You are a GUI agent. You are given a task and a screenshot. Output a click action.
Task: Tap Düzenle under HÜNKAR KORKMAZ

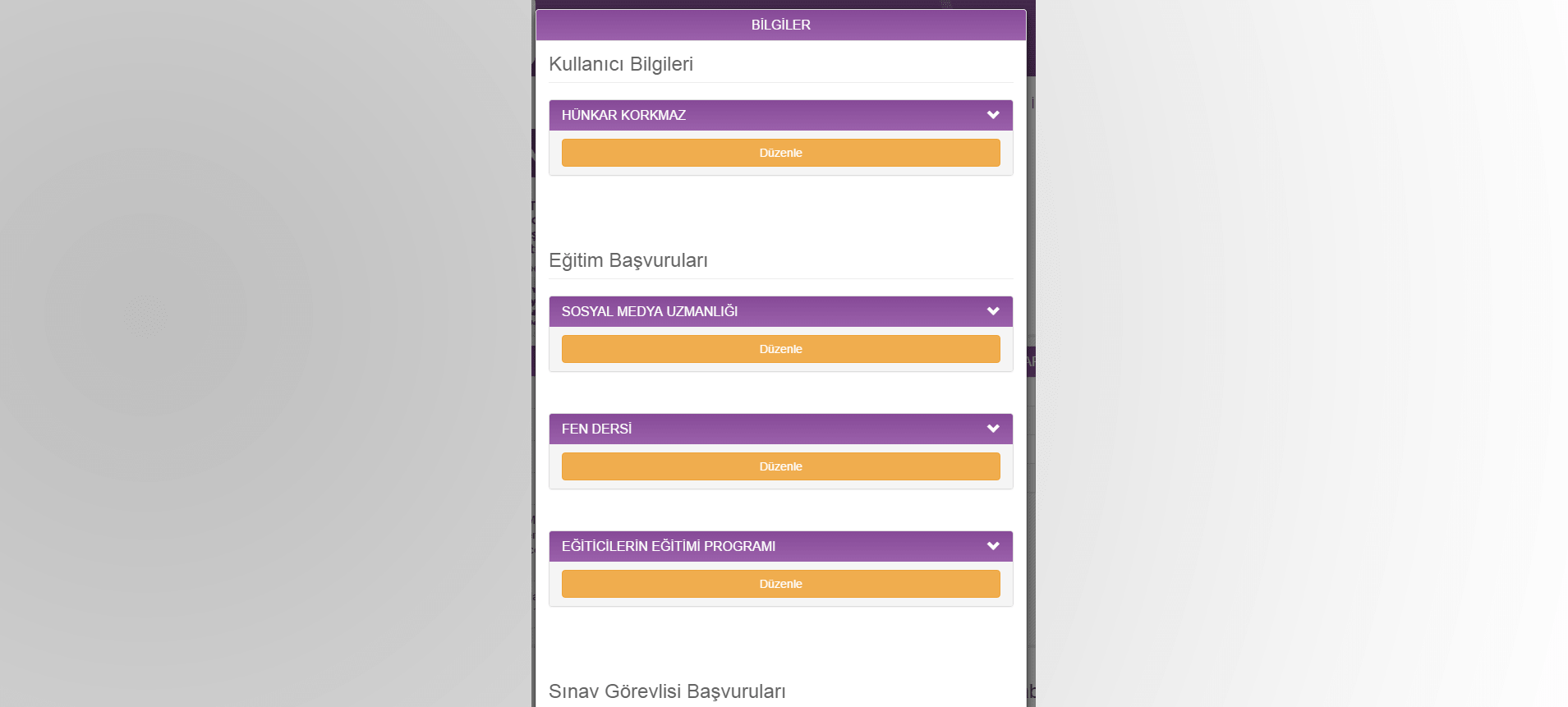pyautogui.click(x=780, y=153)
